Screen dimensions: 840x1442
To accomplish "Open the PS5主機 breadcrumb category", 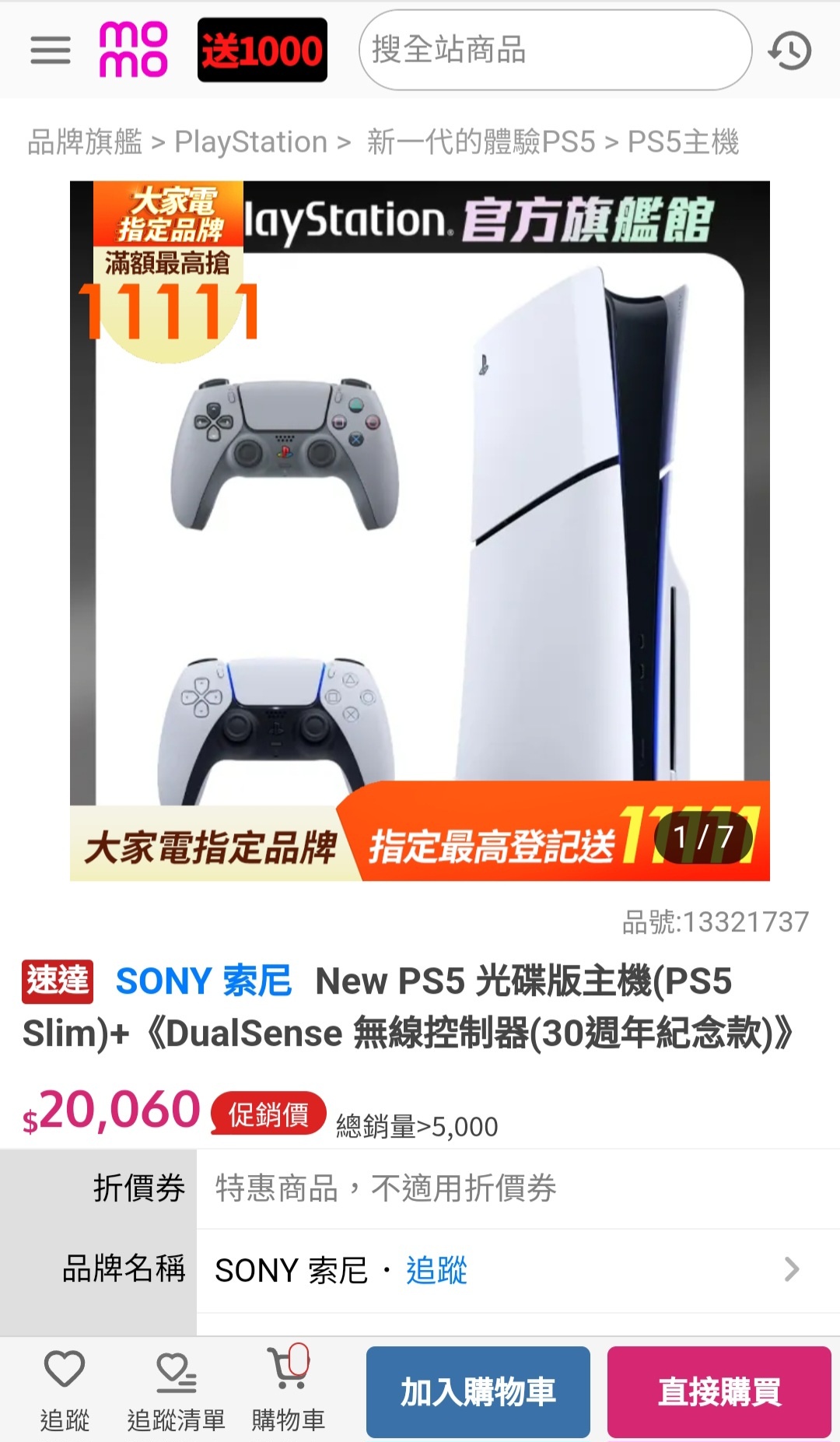I will tap(683, 142).
